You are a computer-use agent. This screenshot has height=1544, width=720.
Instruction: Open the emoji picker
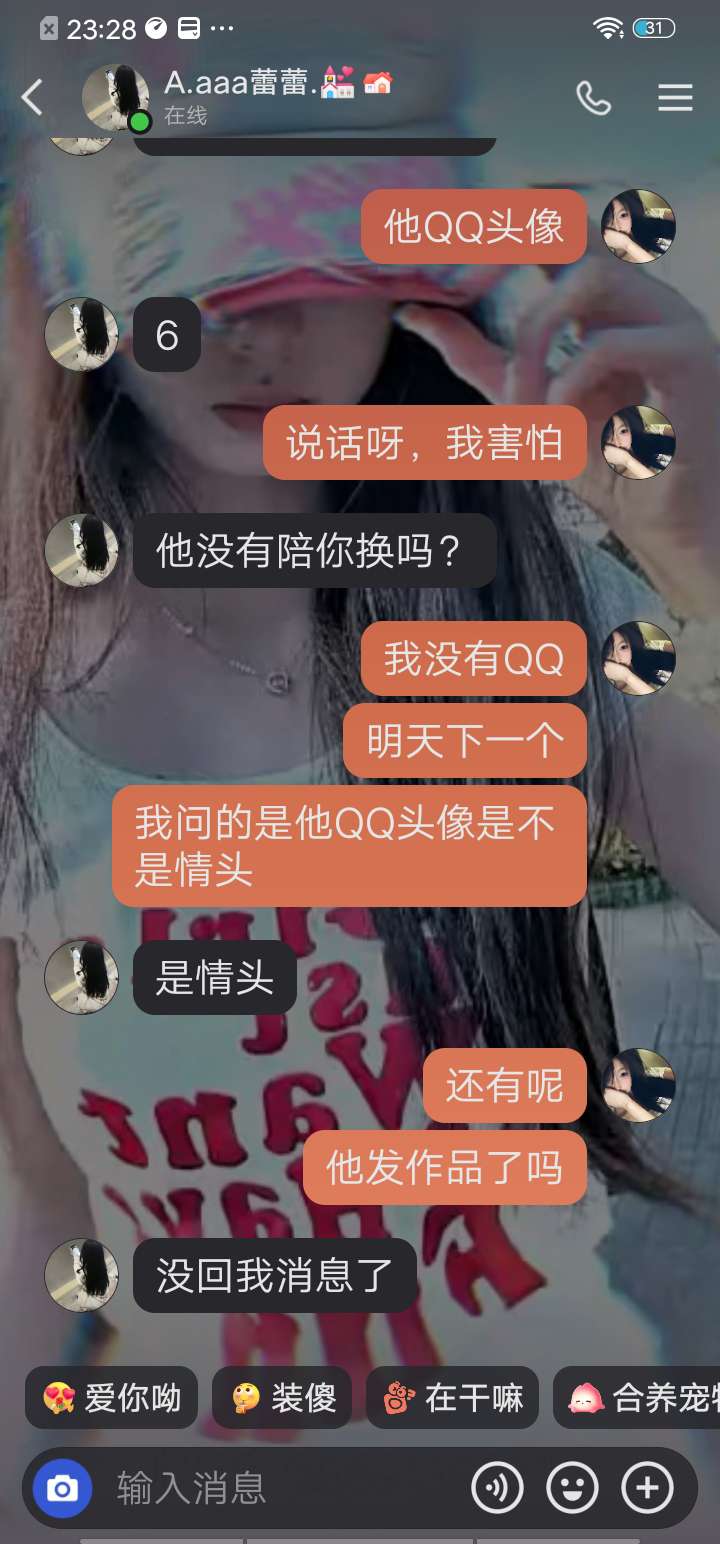tap(572, 1489)
